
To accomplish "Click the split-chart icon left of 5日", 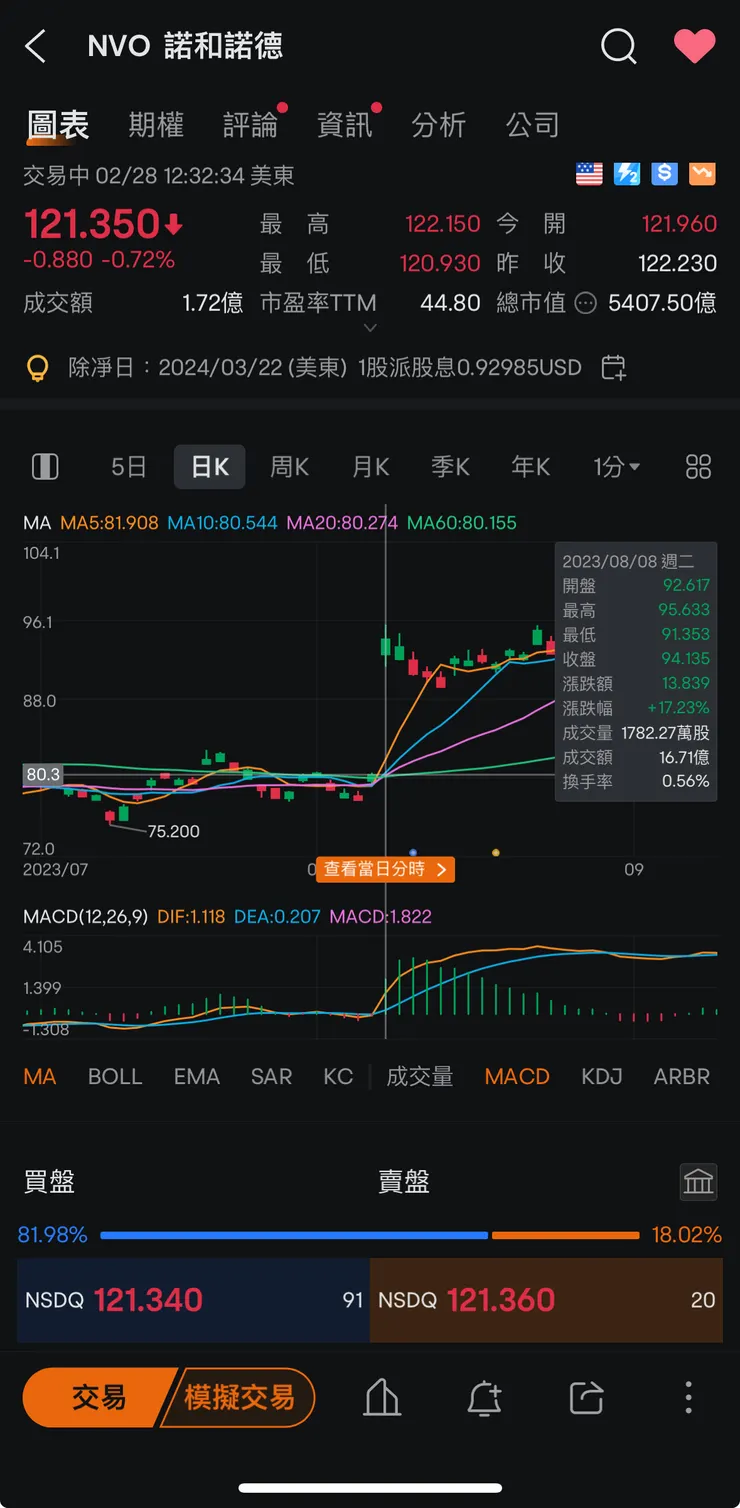I will pyautogui.click(x=44, y=466).
